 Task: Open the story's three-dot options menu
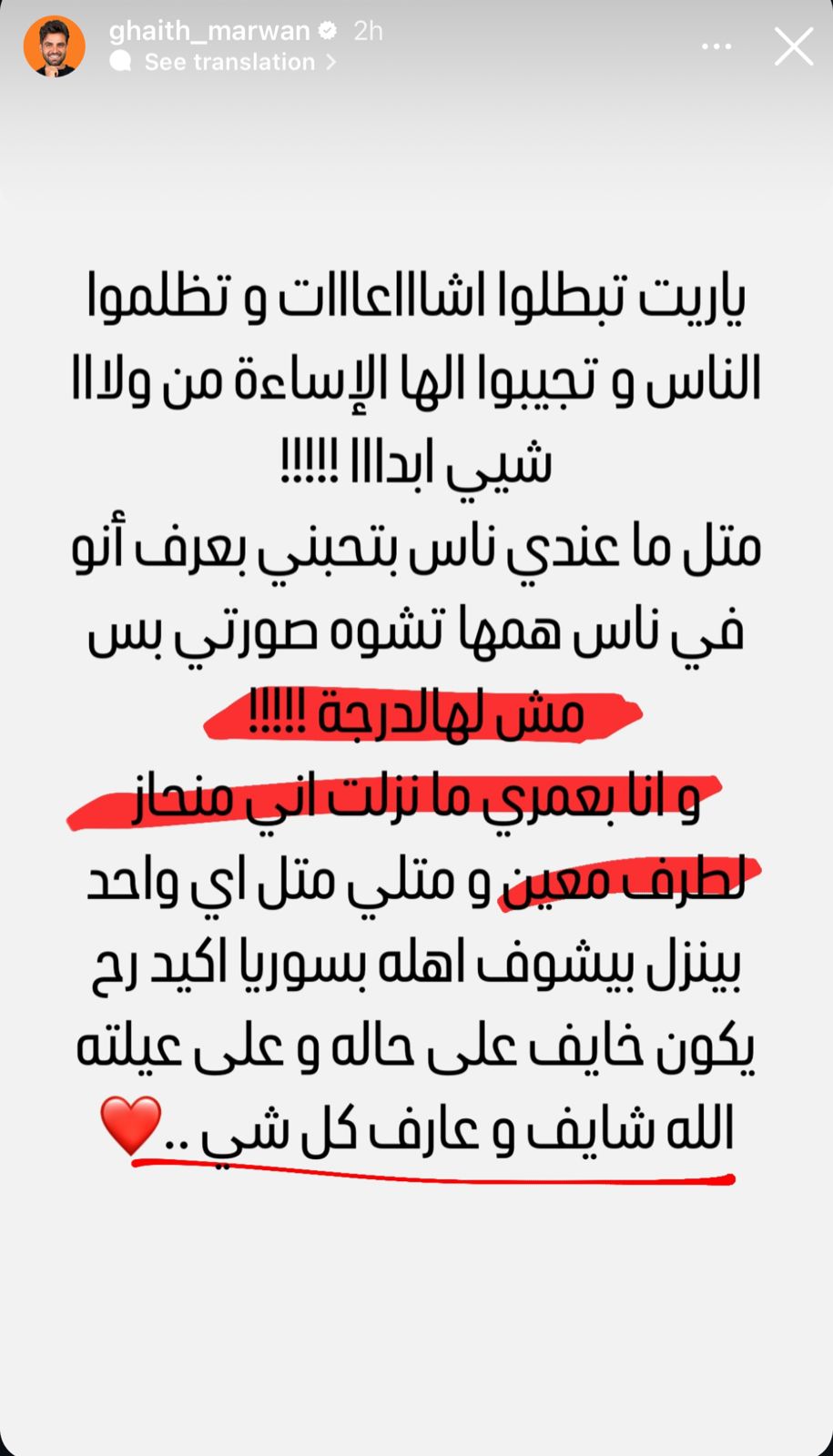pyautogui.click(x=716, y=46)
